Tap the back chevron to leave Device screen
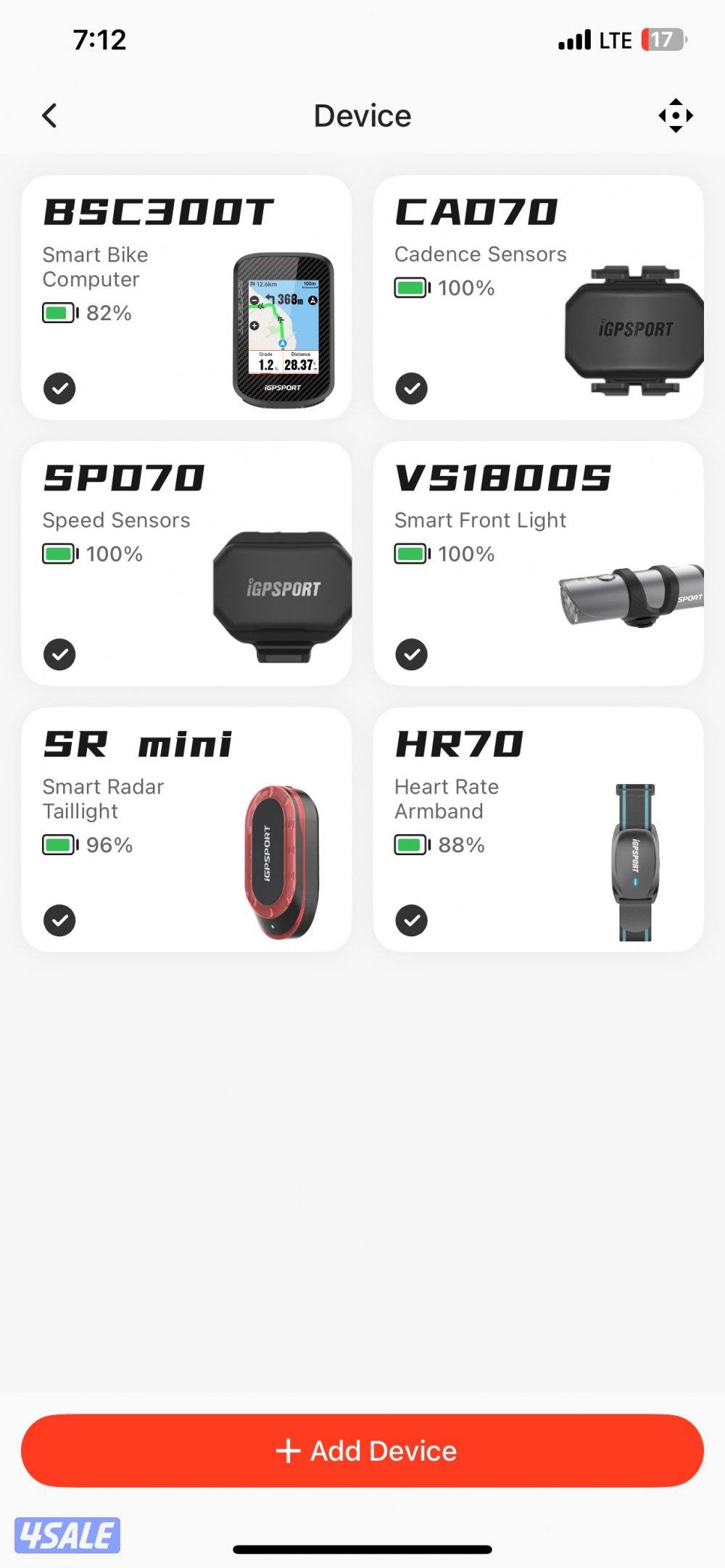 coord(49,114)
